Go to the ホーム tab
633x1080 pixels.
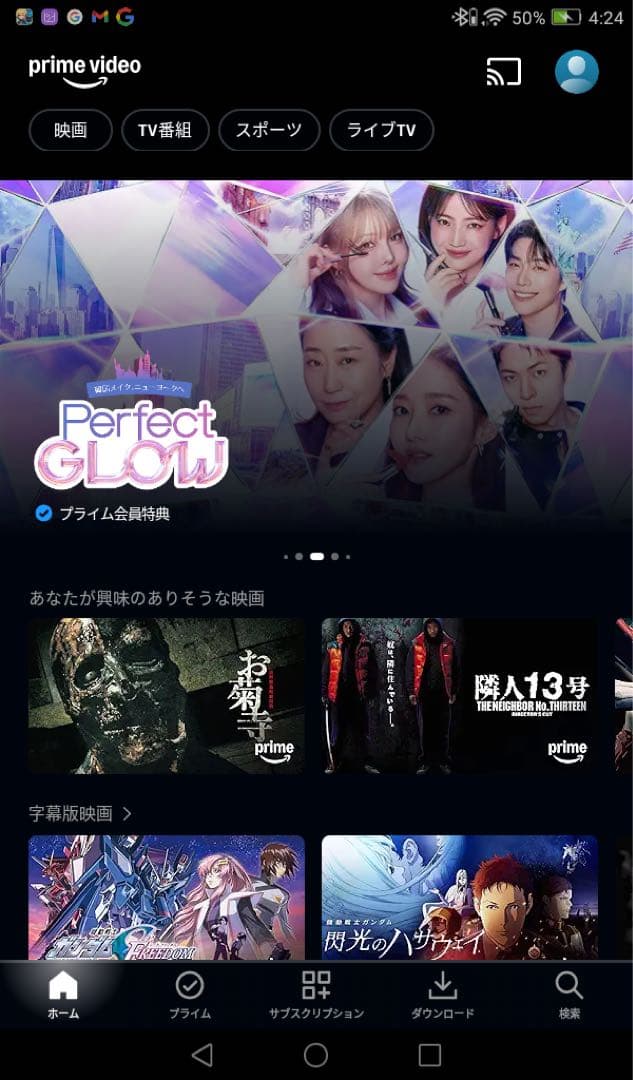click(63, 995)
